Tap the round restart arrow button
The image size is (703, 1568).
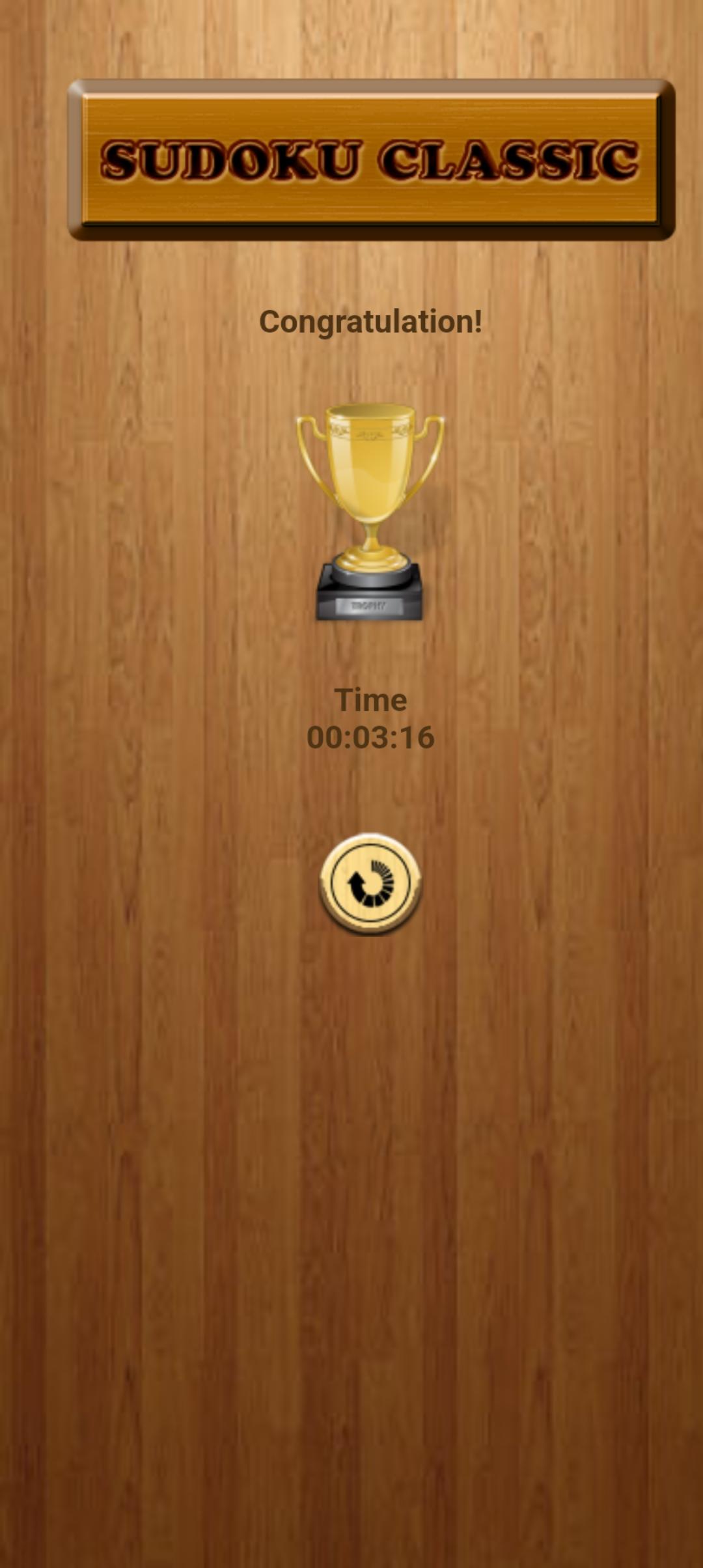(x=370, y=883)
